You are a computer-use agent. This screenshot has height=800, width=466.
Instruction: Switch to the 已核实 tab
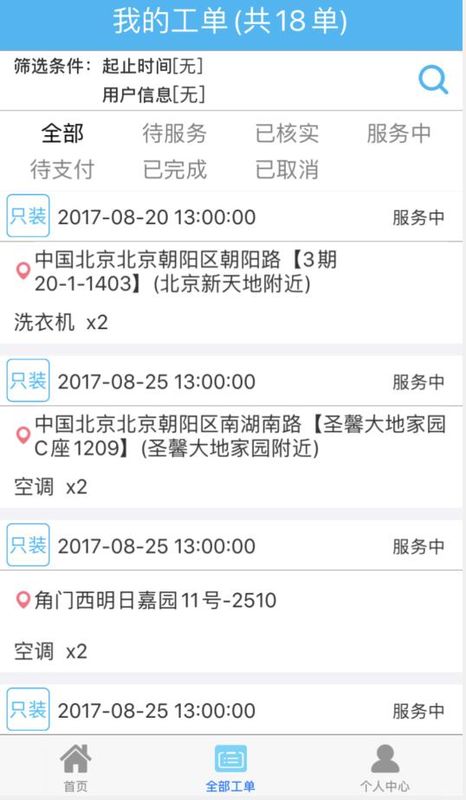(287, 134)
